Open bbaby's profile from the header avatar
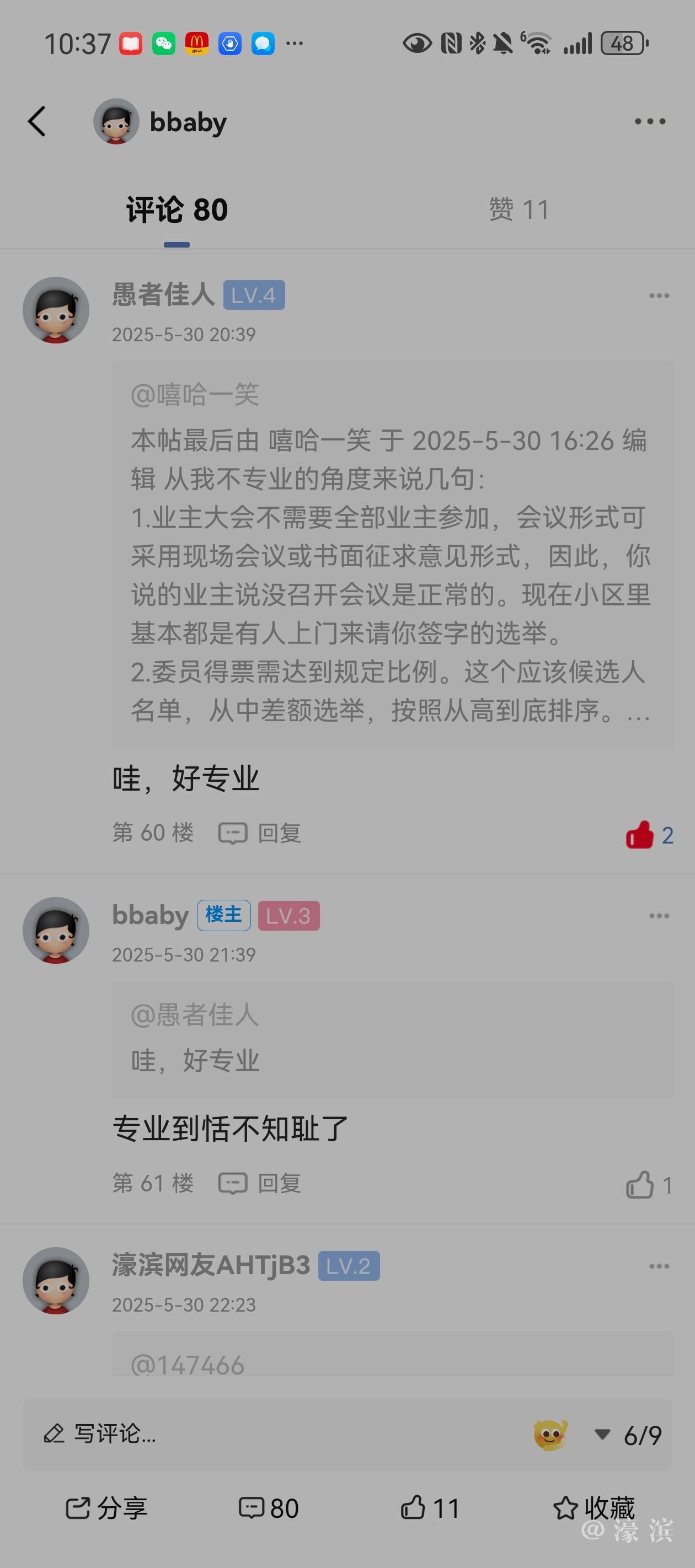 pos(116,122)
